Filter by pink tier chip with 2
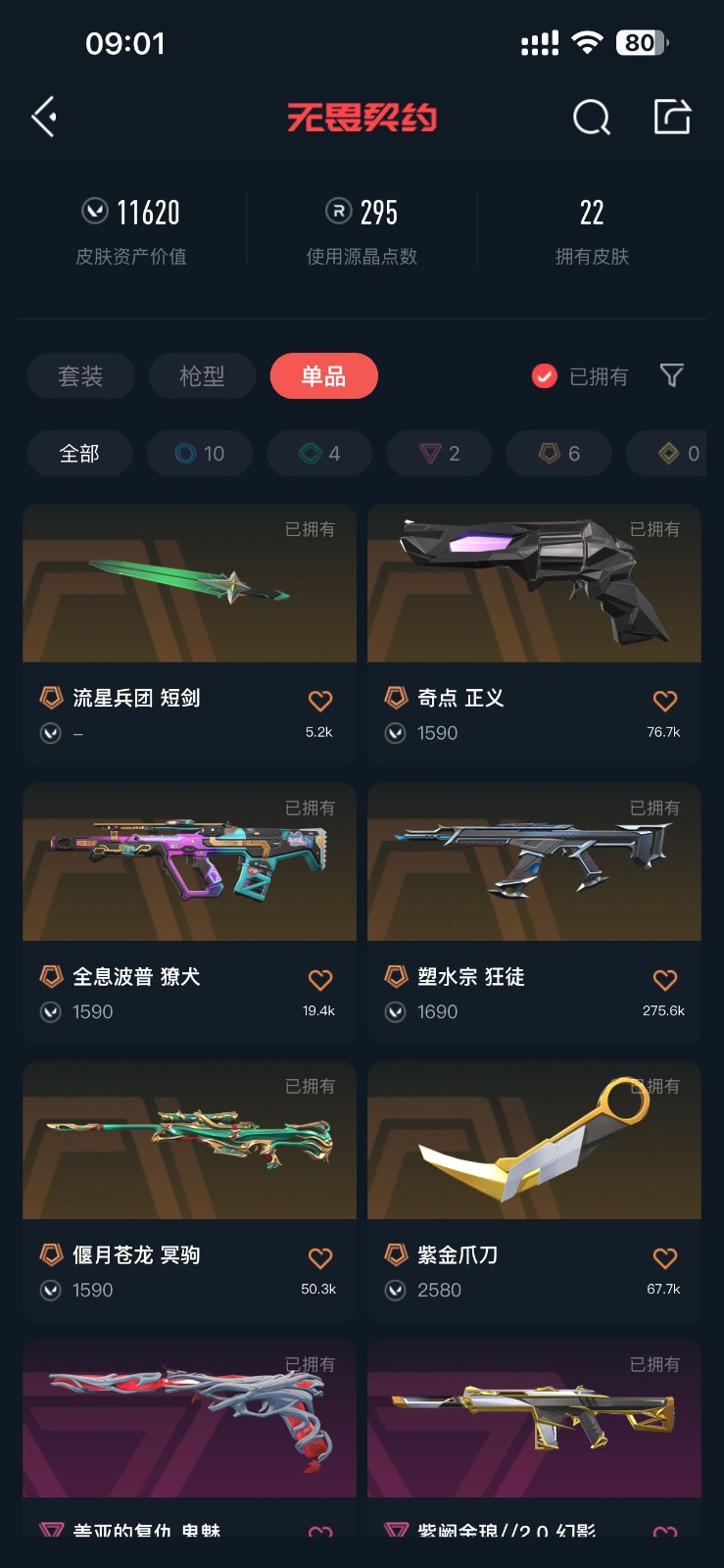 pos(439,454)
